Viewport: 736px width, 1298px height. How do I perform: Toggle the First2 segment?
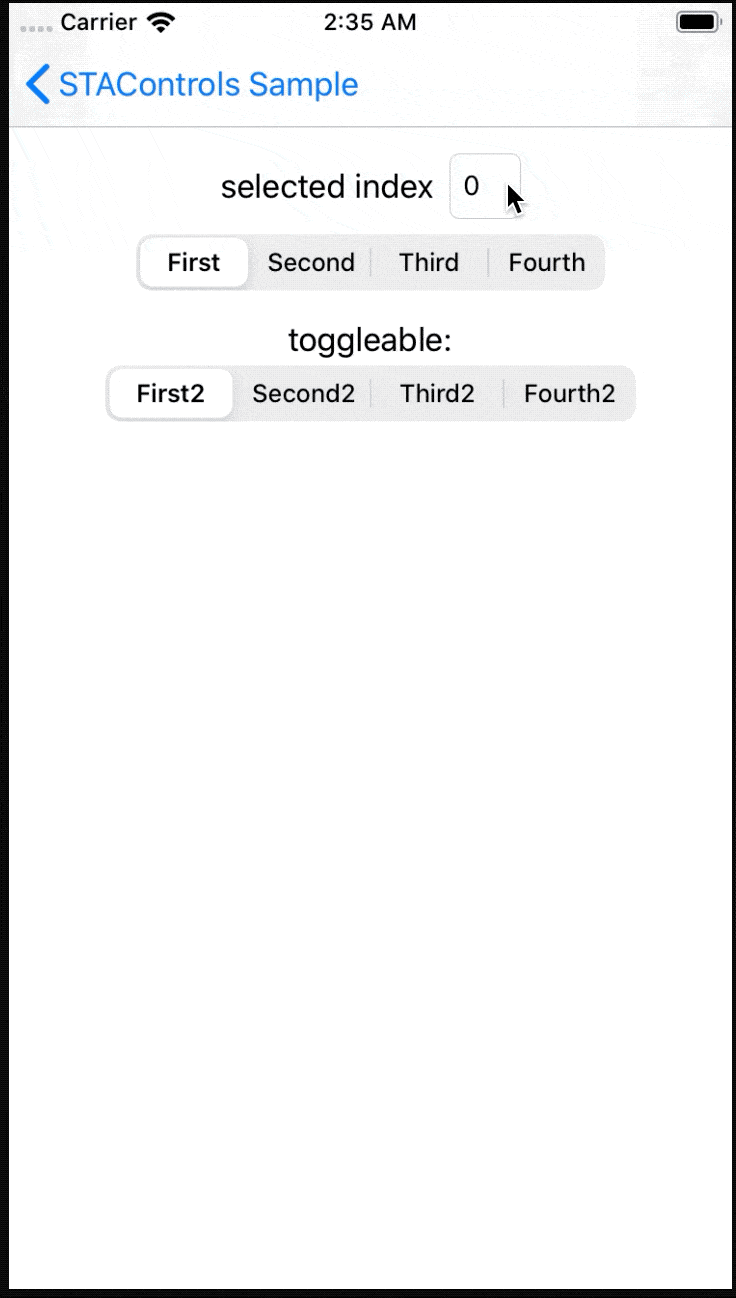pyautogui.click(x=171, y=394)
